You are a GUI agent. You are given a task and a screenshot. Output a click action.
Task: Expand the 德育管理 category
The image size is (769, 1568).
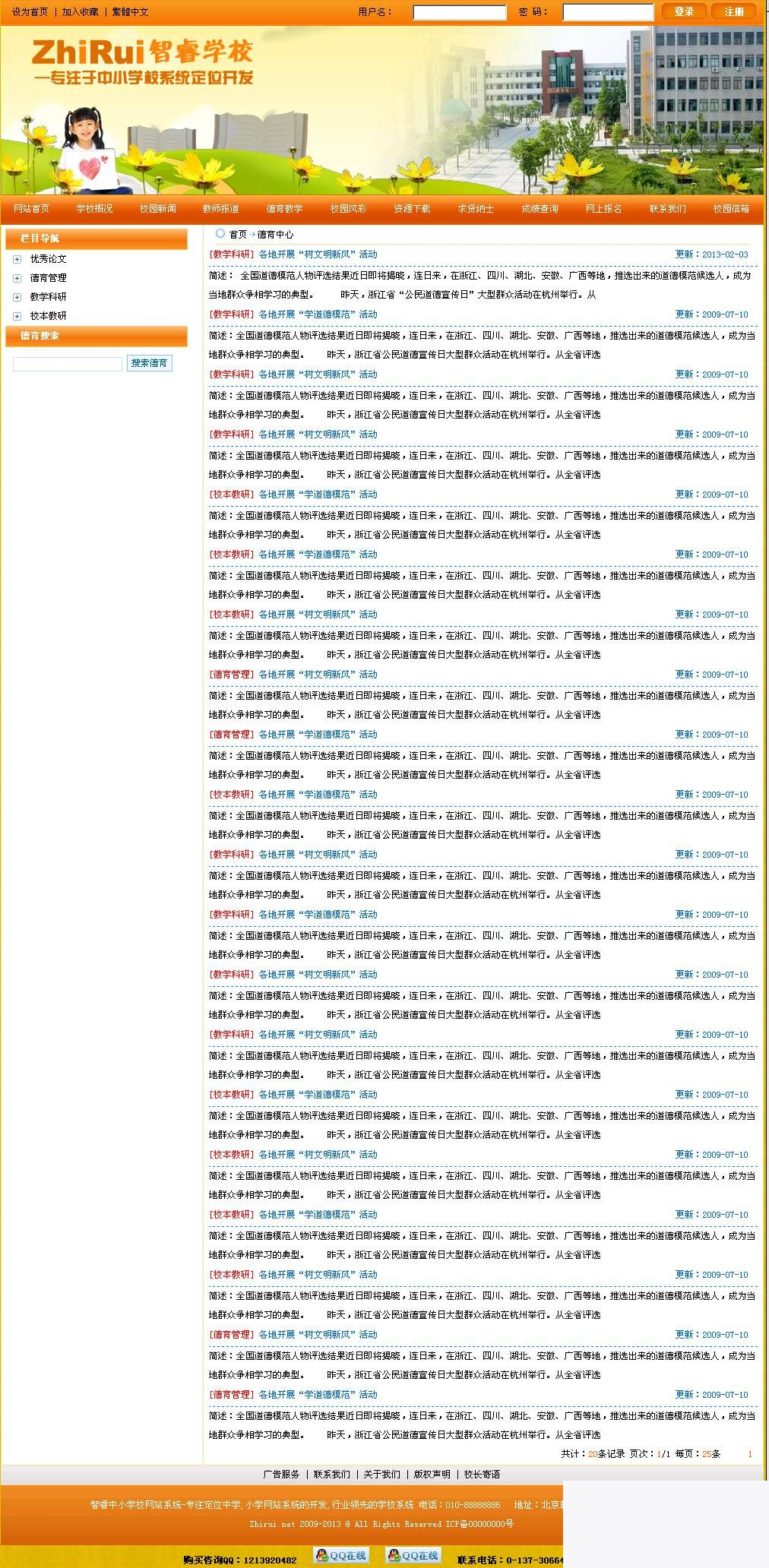click(x=17, y=278)
